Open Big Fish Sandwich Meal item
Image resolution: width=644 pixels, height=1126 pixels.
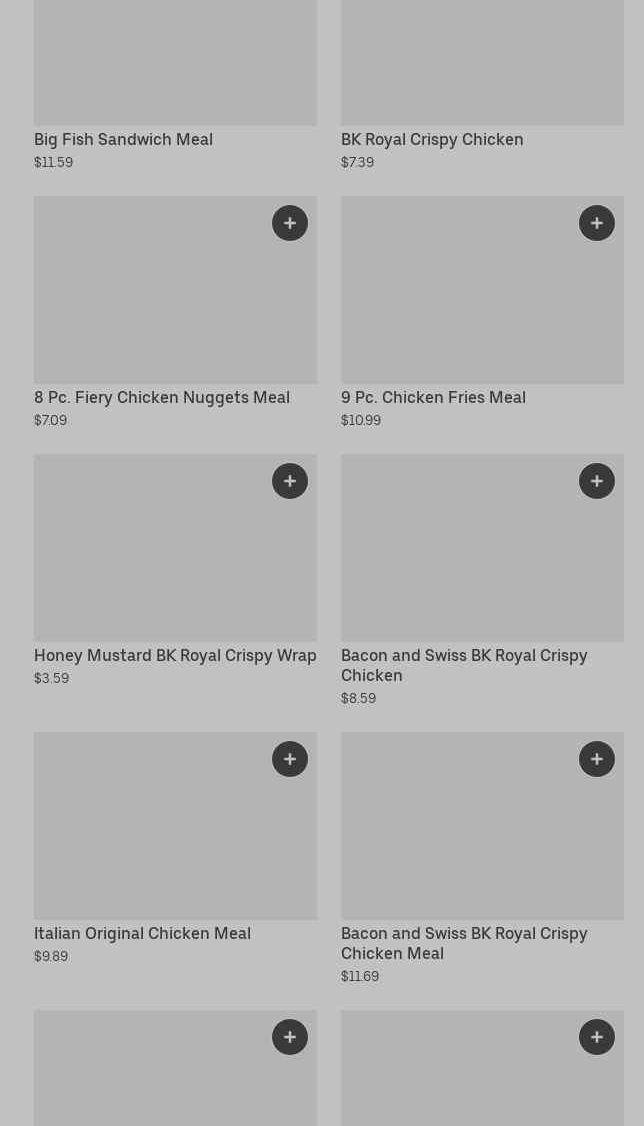click(x=123, y=139)
